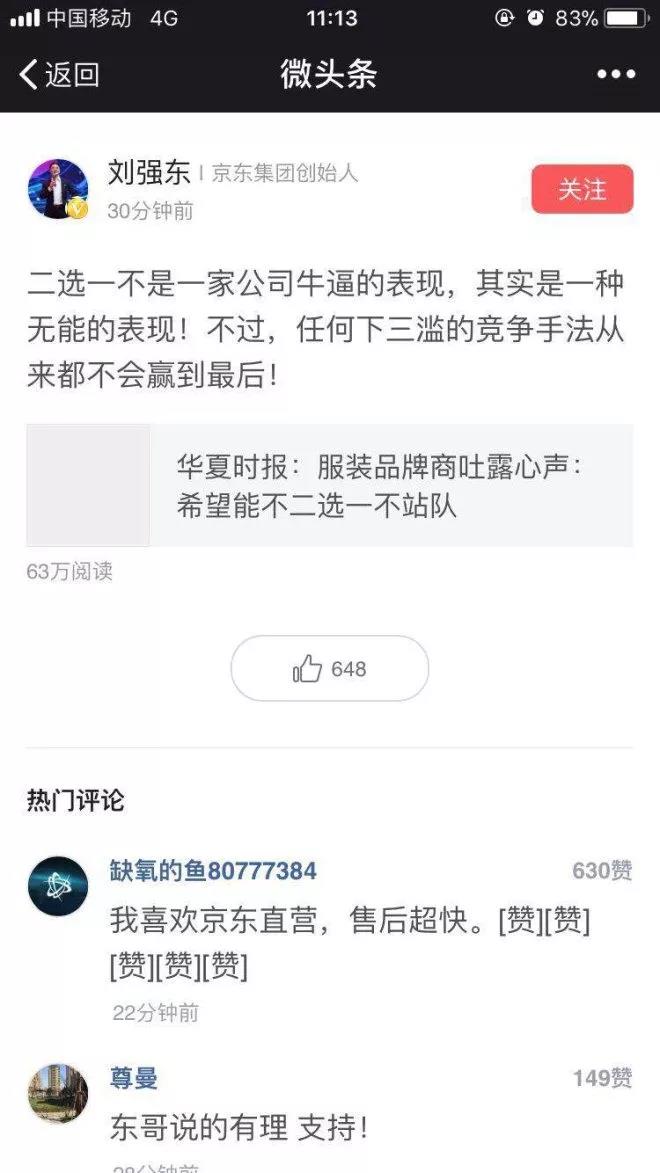This screenshot has height=1173, width=660.
Task: Open the 华夏时报 linked article card
Action: [330, 486]
